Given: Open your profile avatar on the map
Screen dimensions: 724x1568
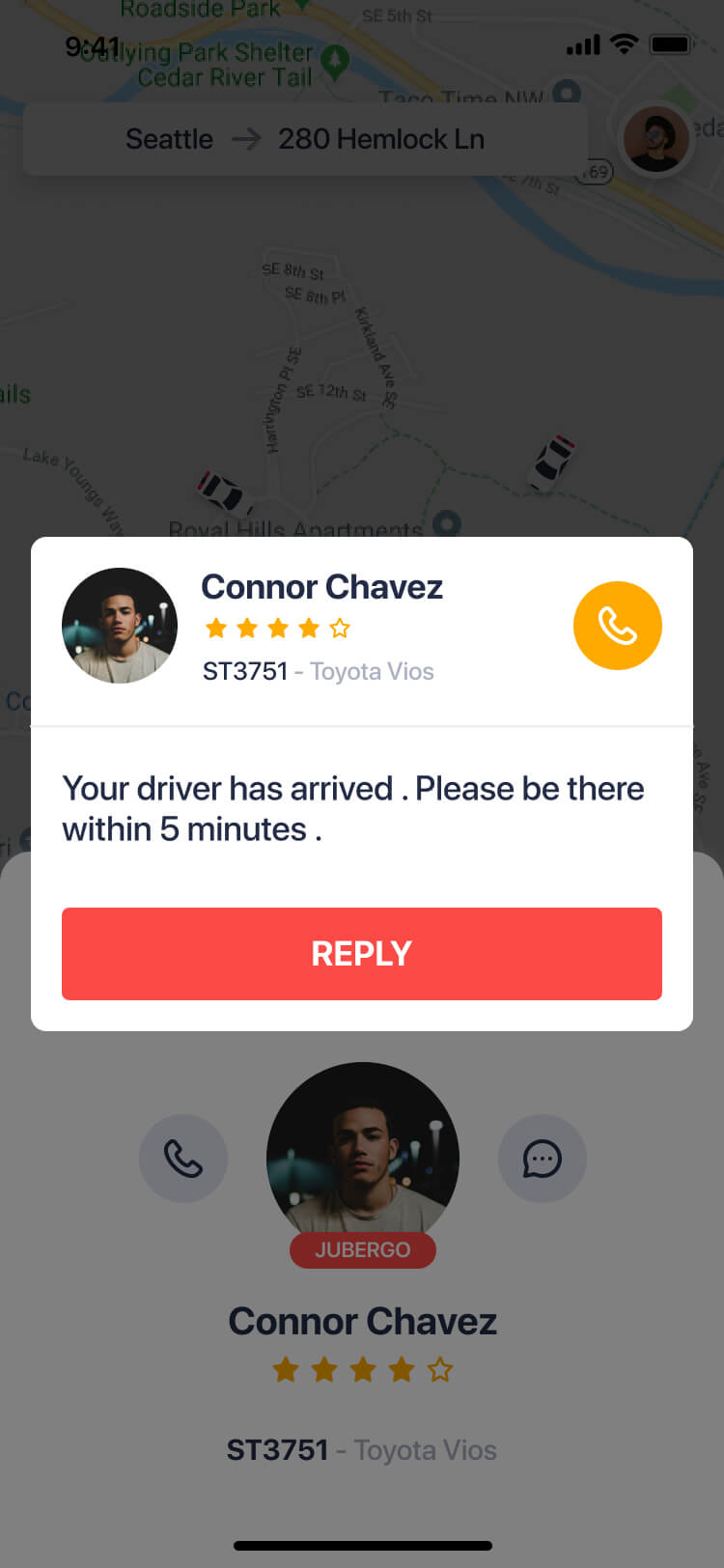Looking at the screenshot, I should (x=656, y=141).
